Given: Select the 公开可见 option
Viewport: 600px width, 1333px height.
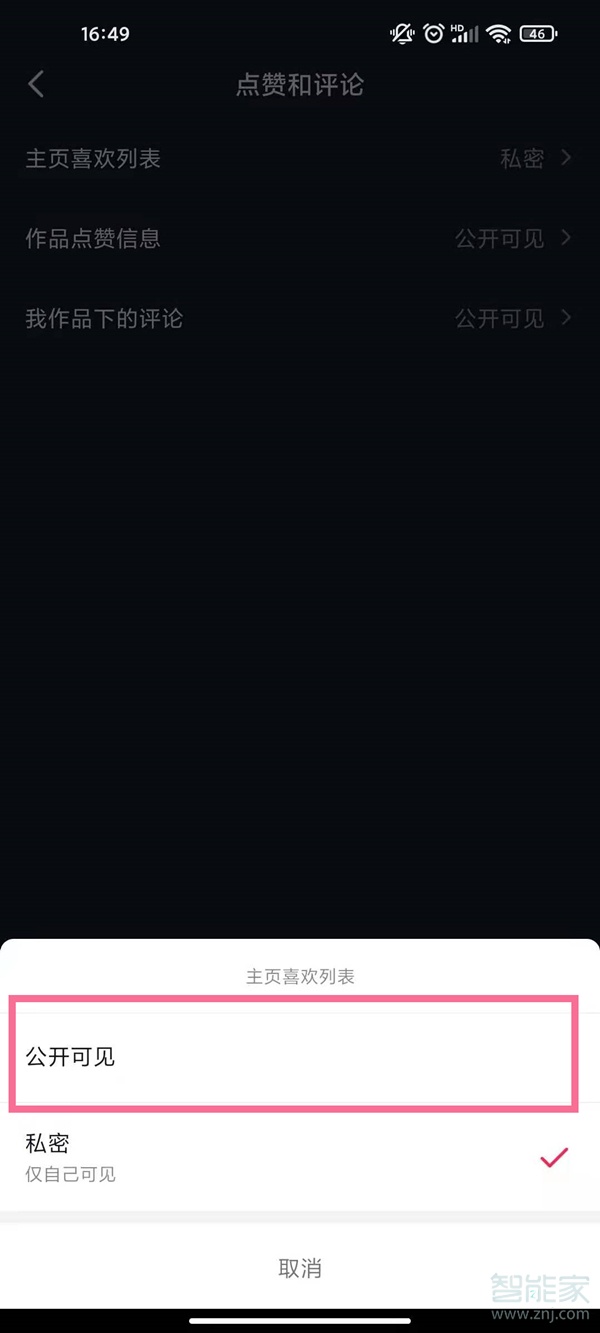Looking at the screenshot, I should click(x=290, y=1056).
